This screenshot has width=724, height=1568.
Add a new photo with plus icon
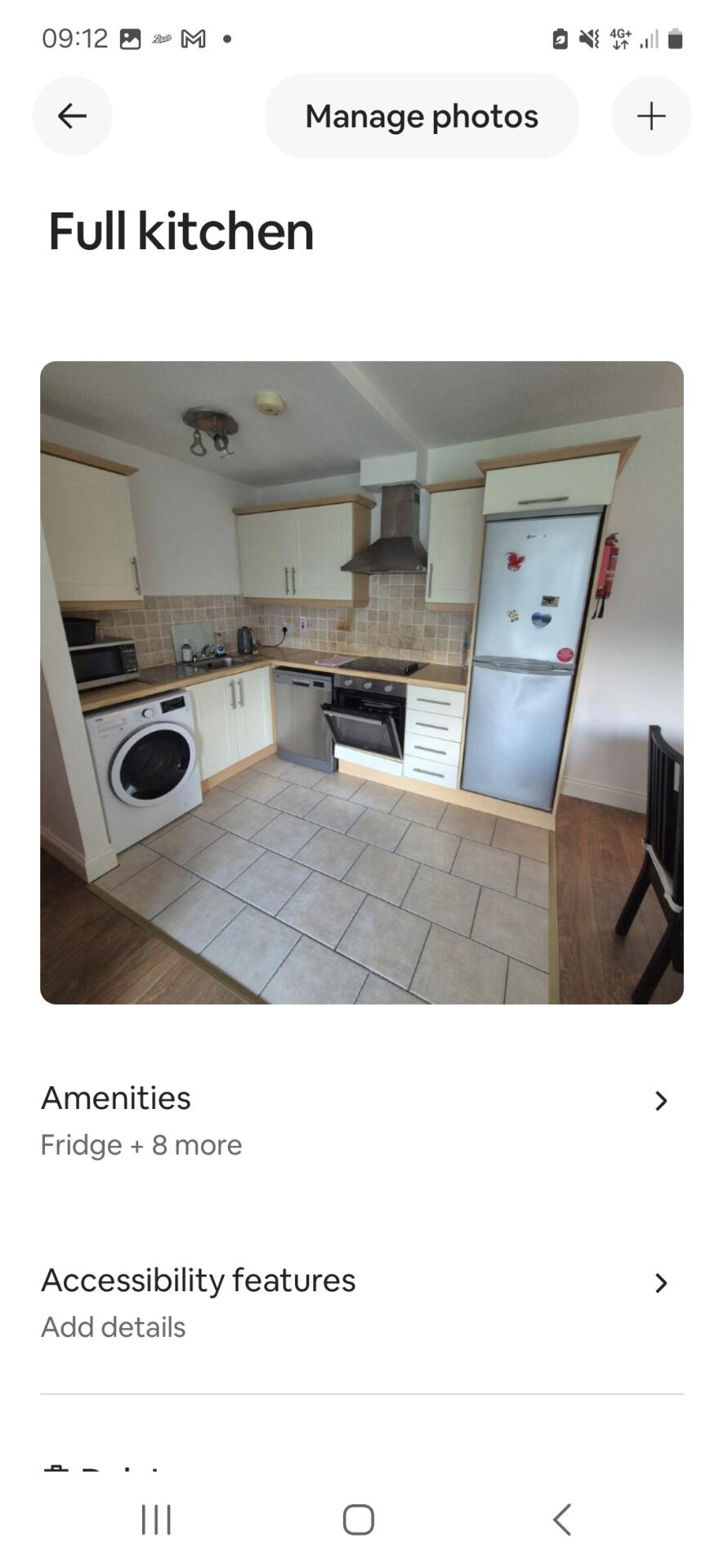[651, 116]
